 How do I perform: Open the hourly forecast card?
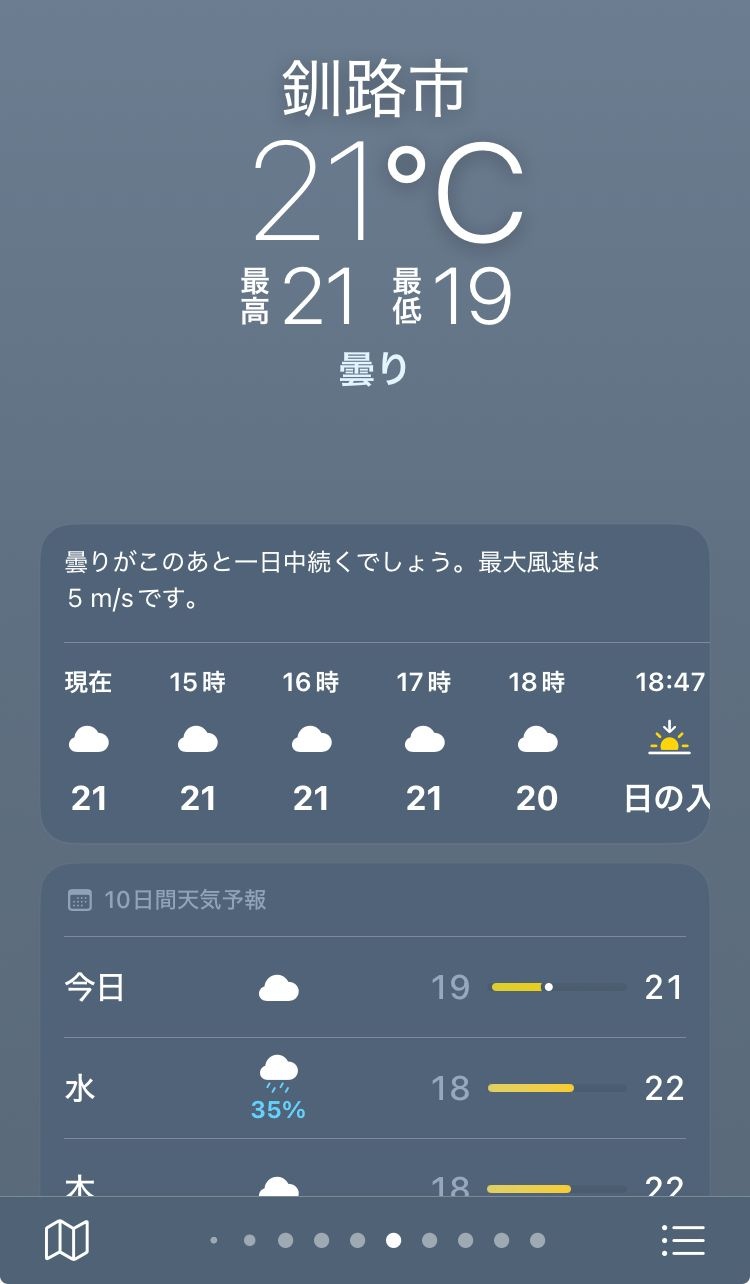[x=374, y=740]
